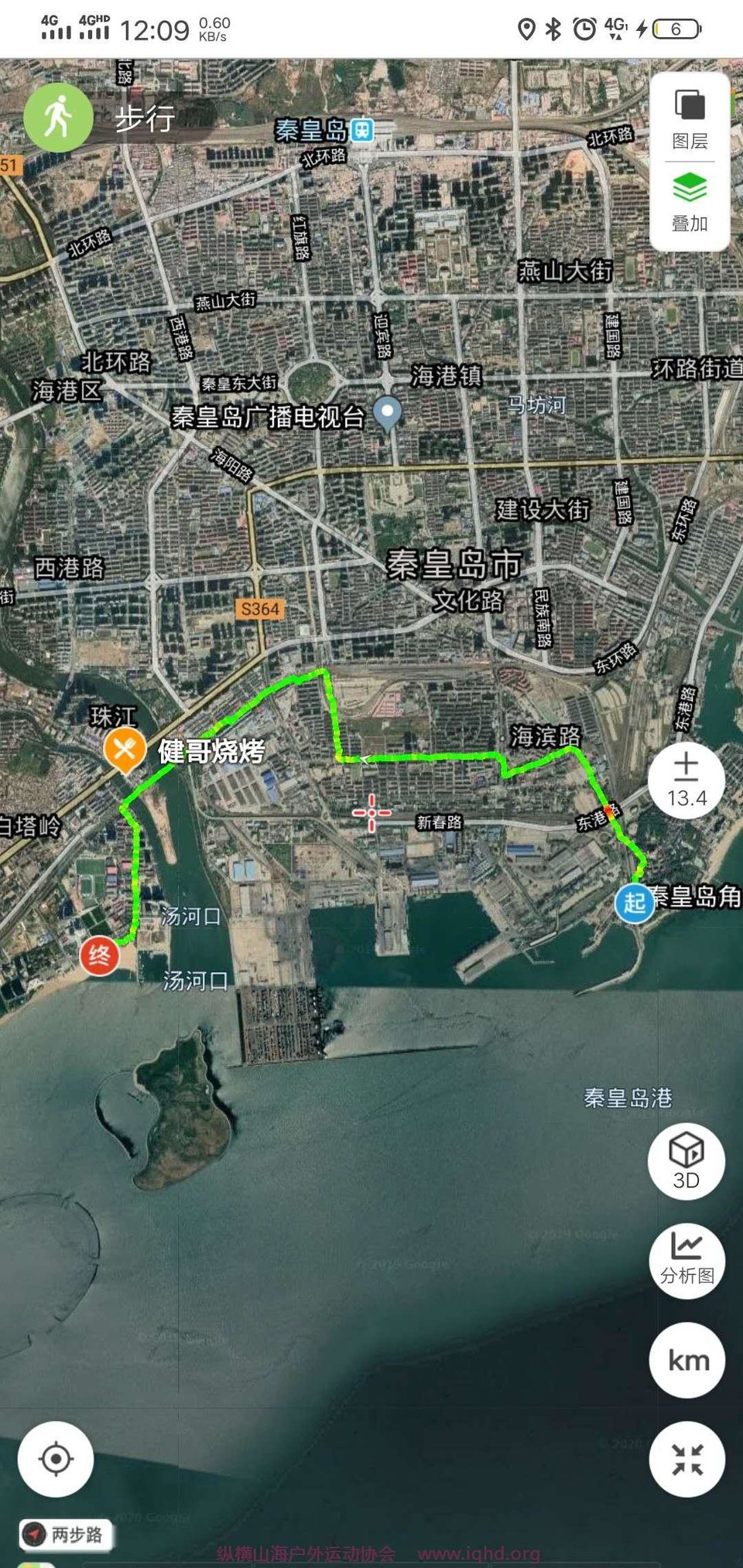Screen dimensions: 743x1568
Task: Open the 健哥烧烤 restaurant marker
Action: pyautogui.click(x=125, y=750)
